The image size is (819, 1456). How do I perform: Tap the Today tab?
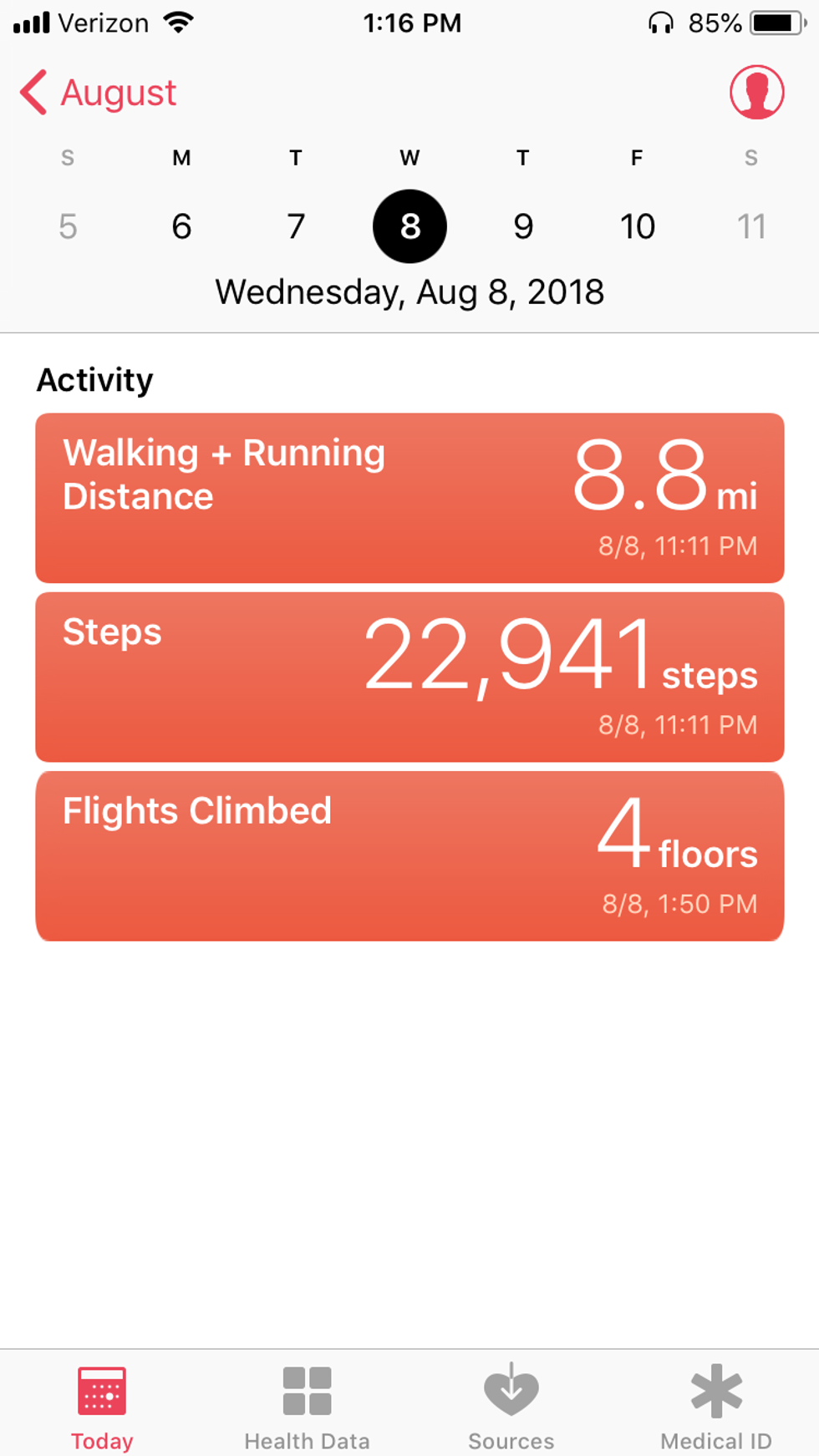coord(102,1406)
